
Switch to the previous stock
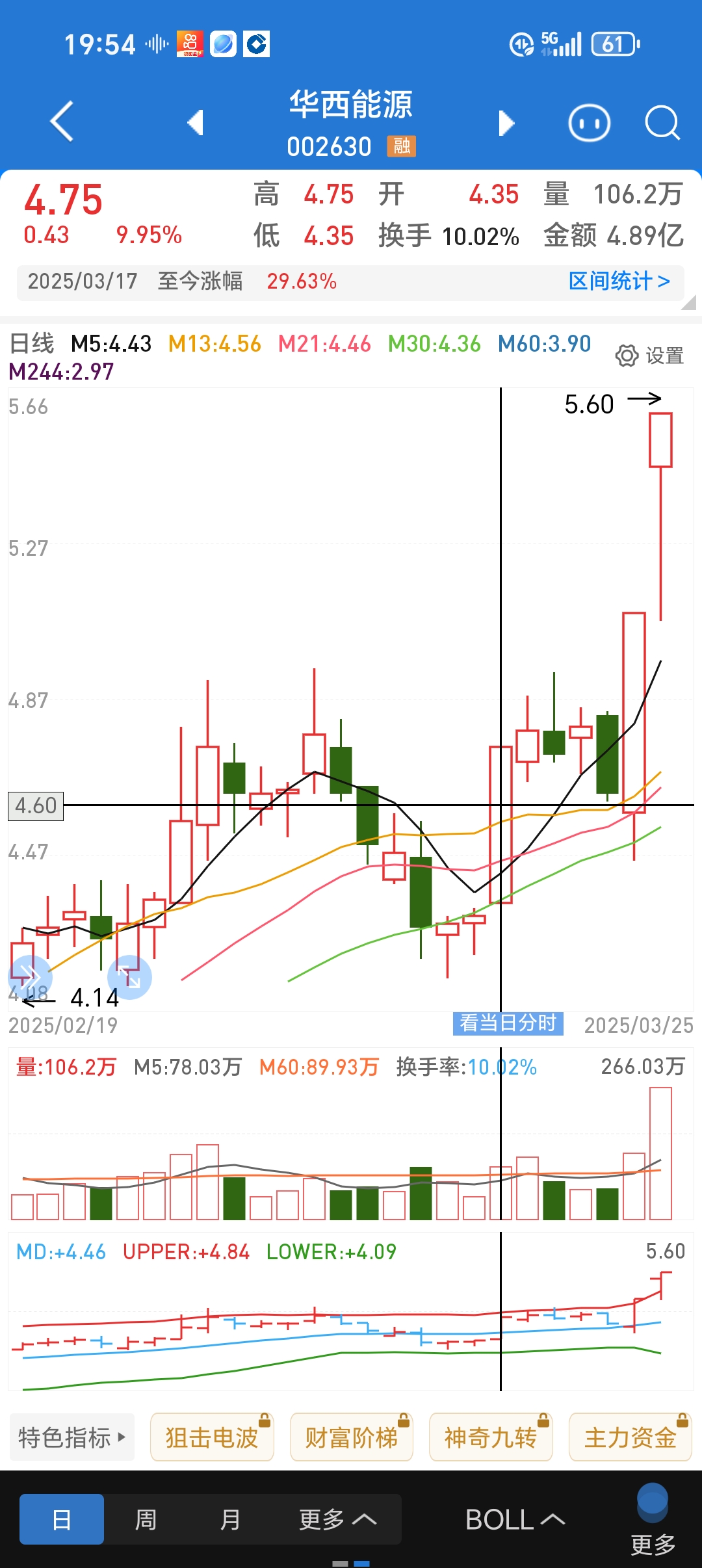tap(195, 122)
